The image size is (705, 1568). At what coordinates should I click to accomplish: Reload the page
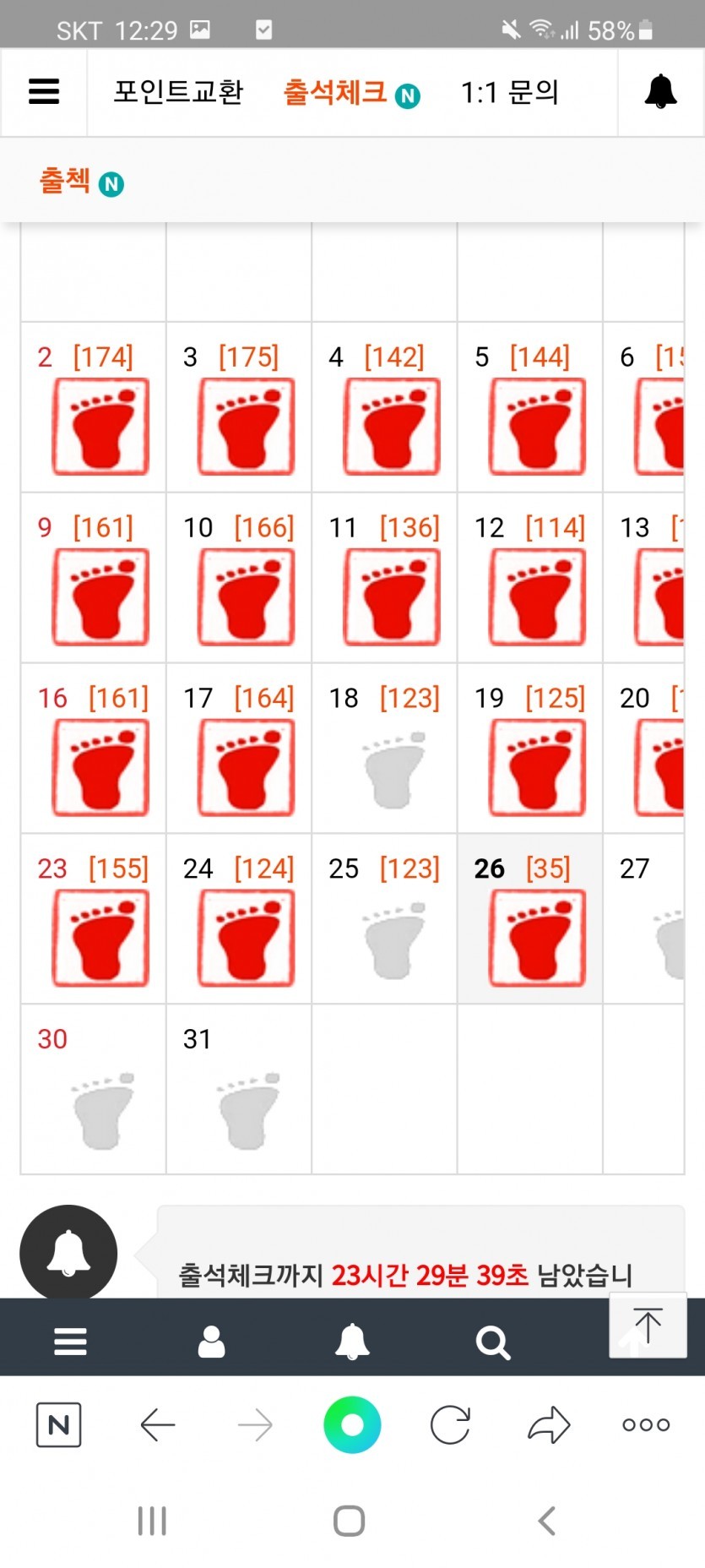(x=450, y=1425)
